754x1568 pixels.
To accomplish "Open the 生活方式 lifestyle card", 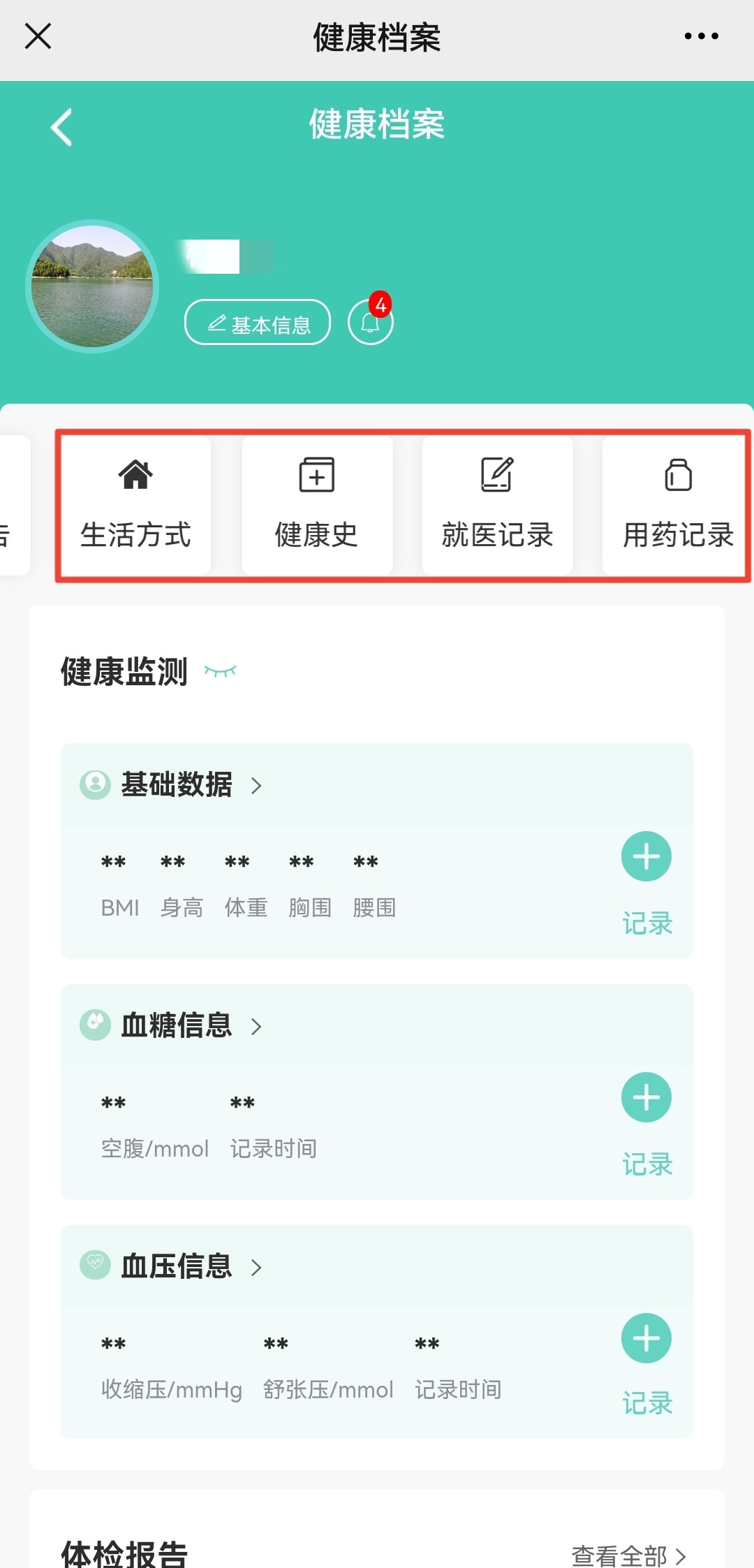I will (x=135, y=506).
